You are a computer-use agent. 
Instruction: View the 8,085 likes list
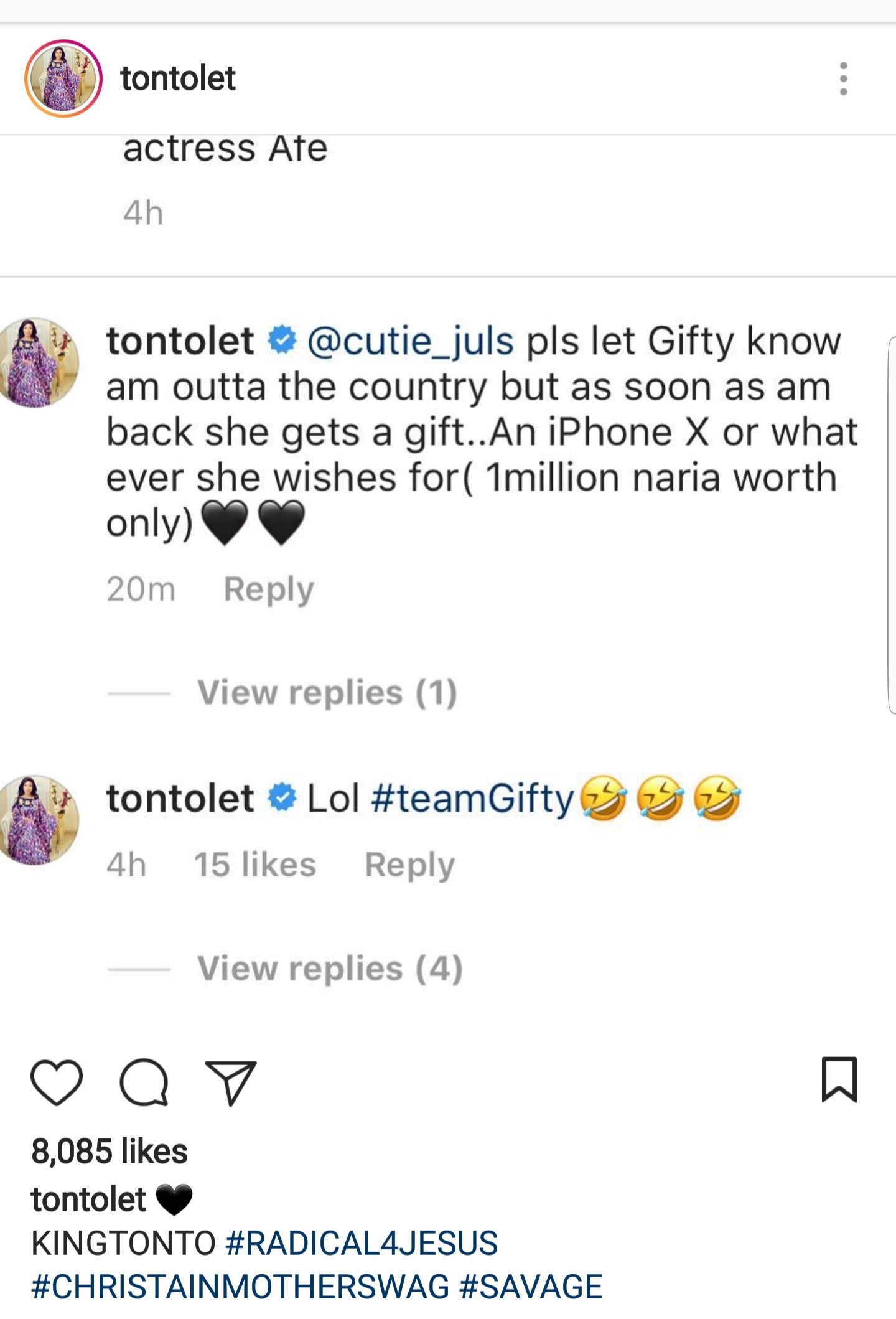tap(110, 1152)
